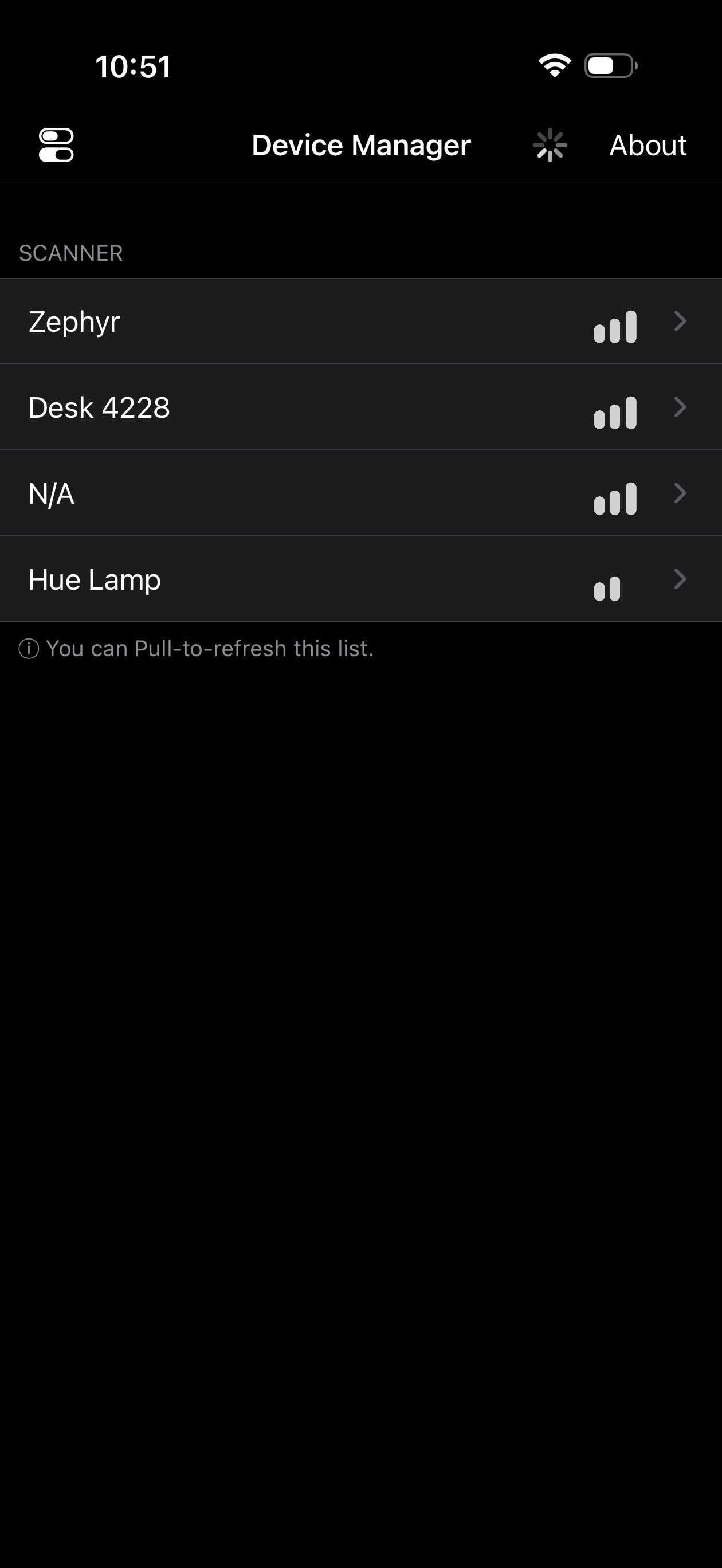722x1568 pixels.
Task: Click the spinning scan activity indicator
Action: click(x=550, y=145)
